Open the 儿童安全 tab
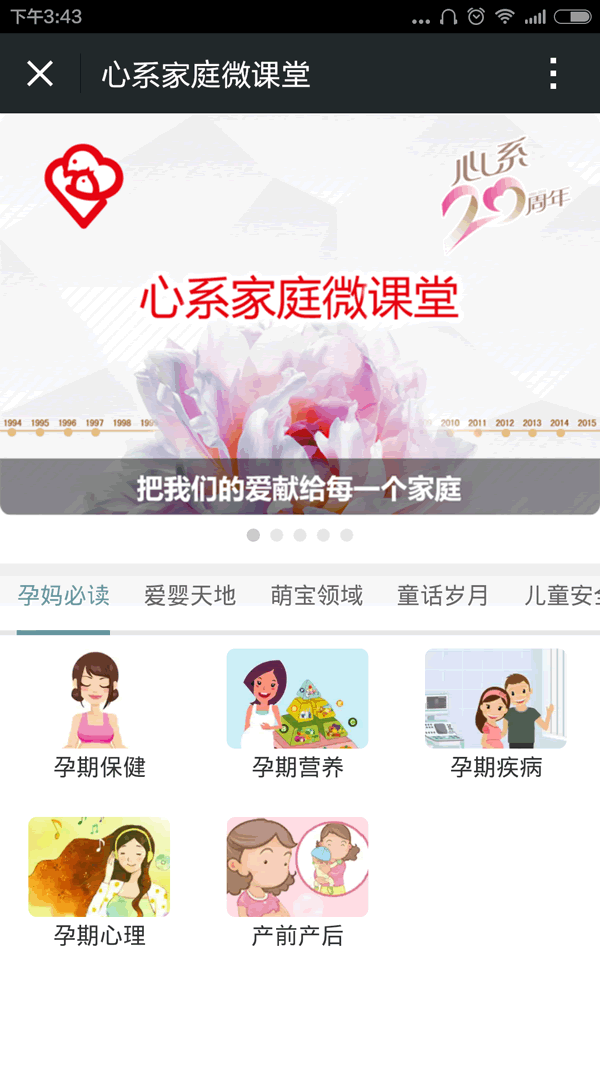Screen dimensions: 600x1067 (562, 596)
